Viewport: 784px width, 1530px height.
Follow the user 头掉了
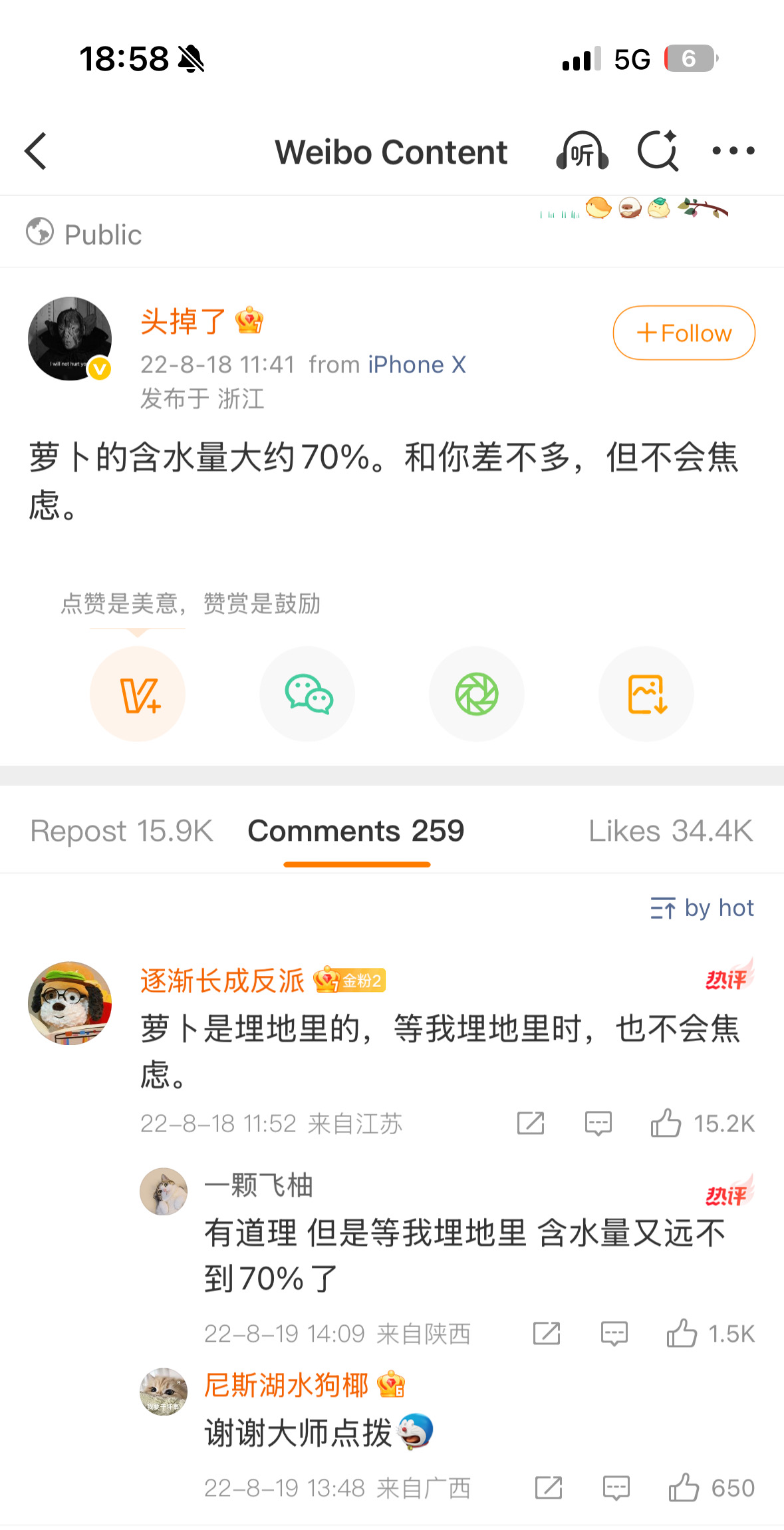[684, 333]
